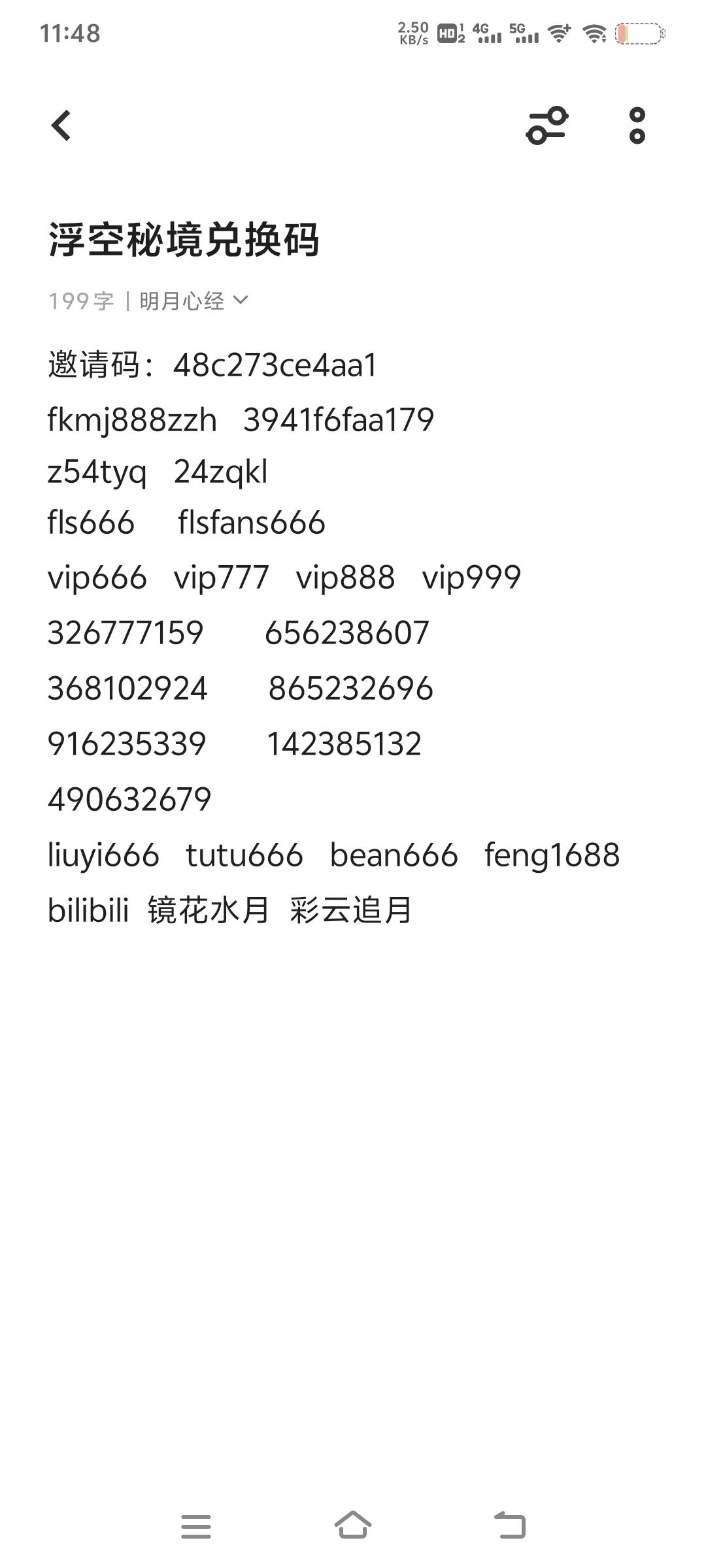This screenshot has height=1568, width=706.
Task: Expand the 明月心经 font dropdown chevron
Action: point(241,301)
